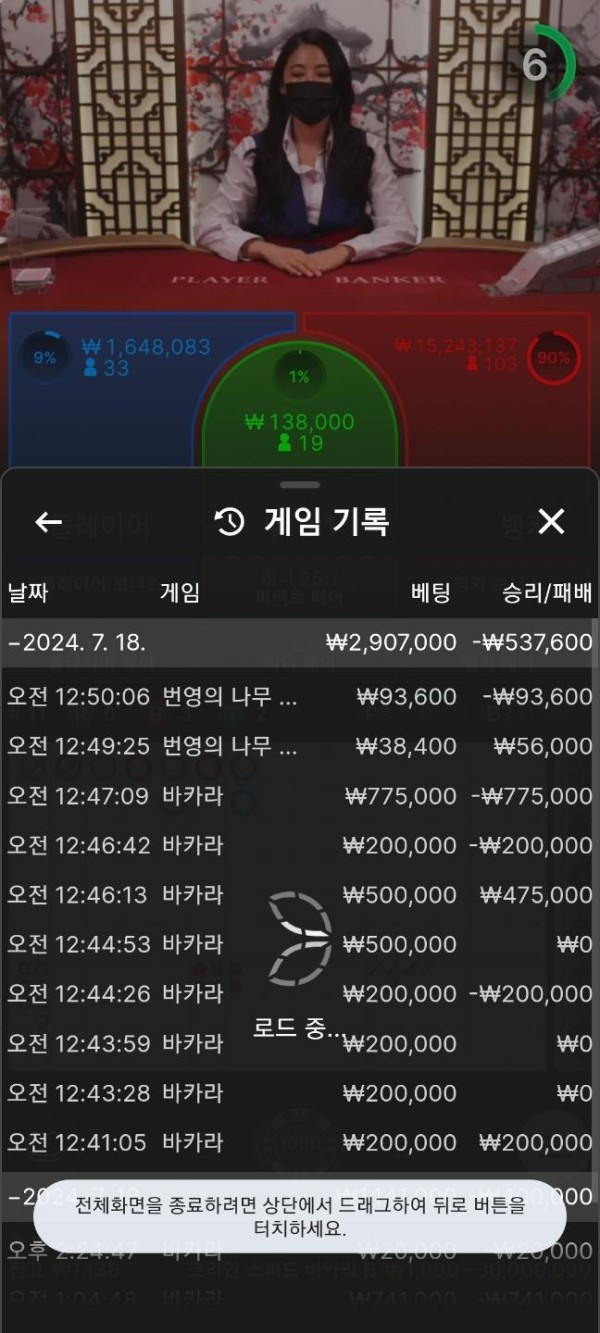
Task: Open the 오전 12:46:42 바카라 record
Action: [x=298, y=845]
